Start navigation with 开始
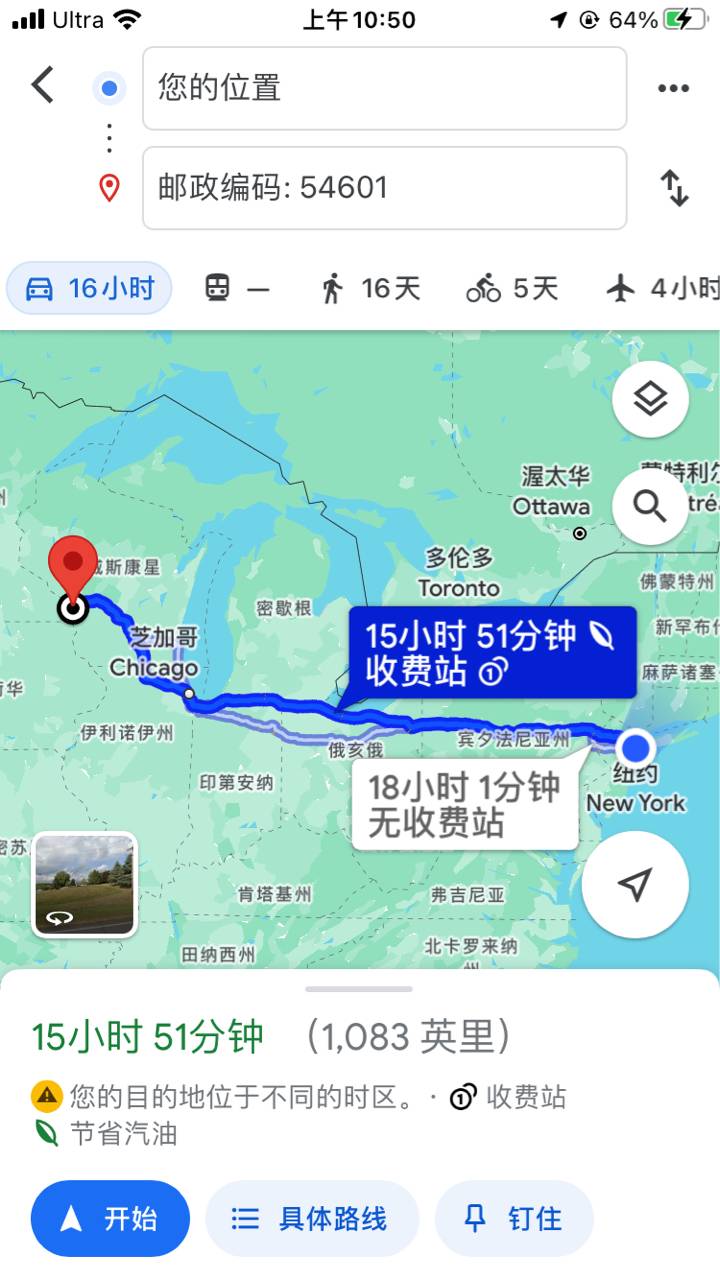 click(x=110, y=1218)
